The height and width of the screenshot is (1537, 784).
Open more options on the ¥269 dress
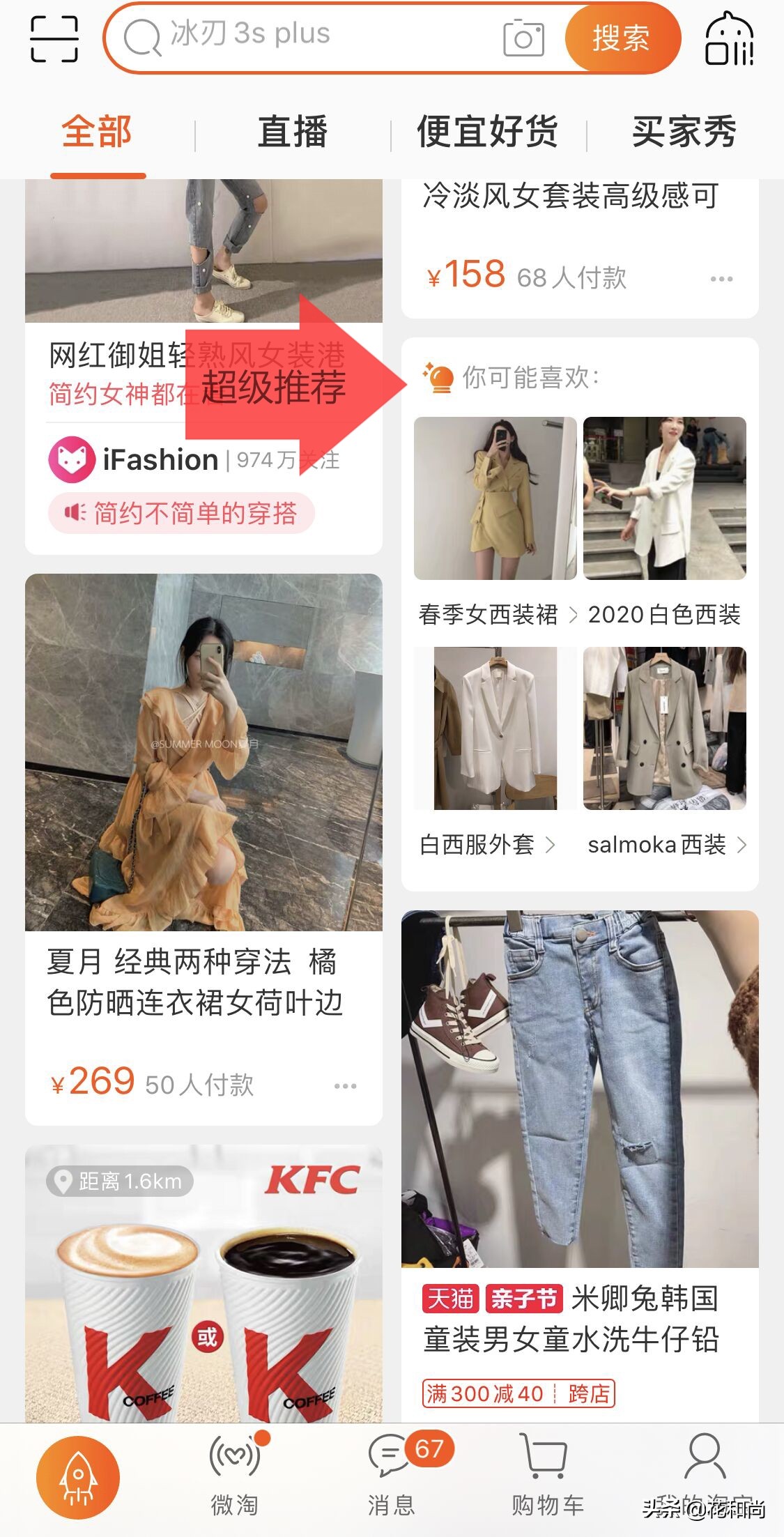click(345, 1086)
